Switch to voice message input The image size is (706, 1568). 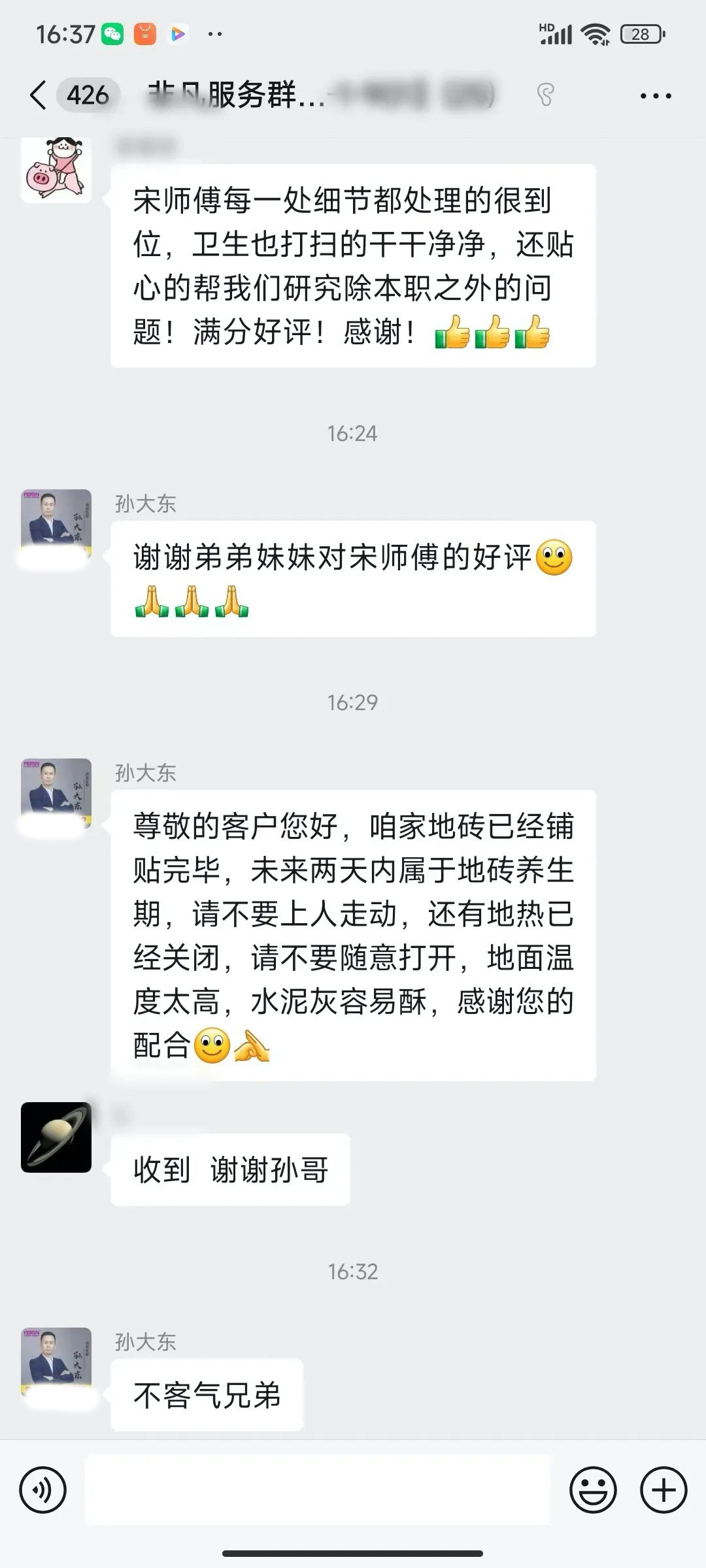(43, 1490)
